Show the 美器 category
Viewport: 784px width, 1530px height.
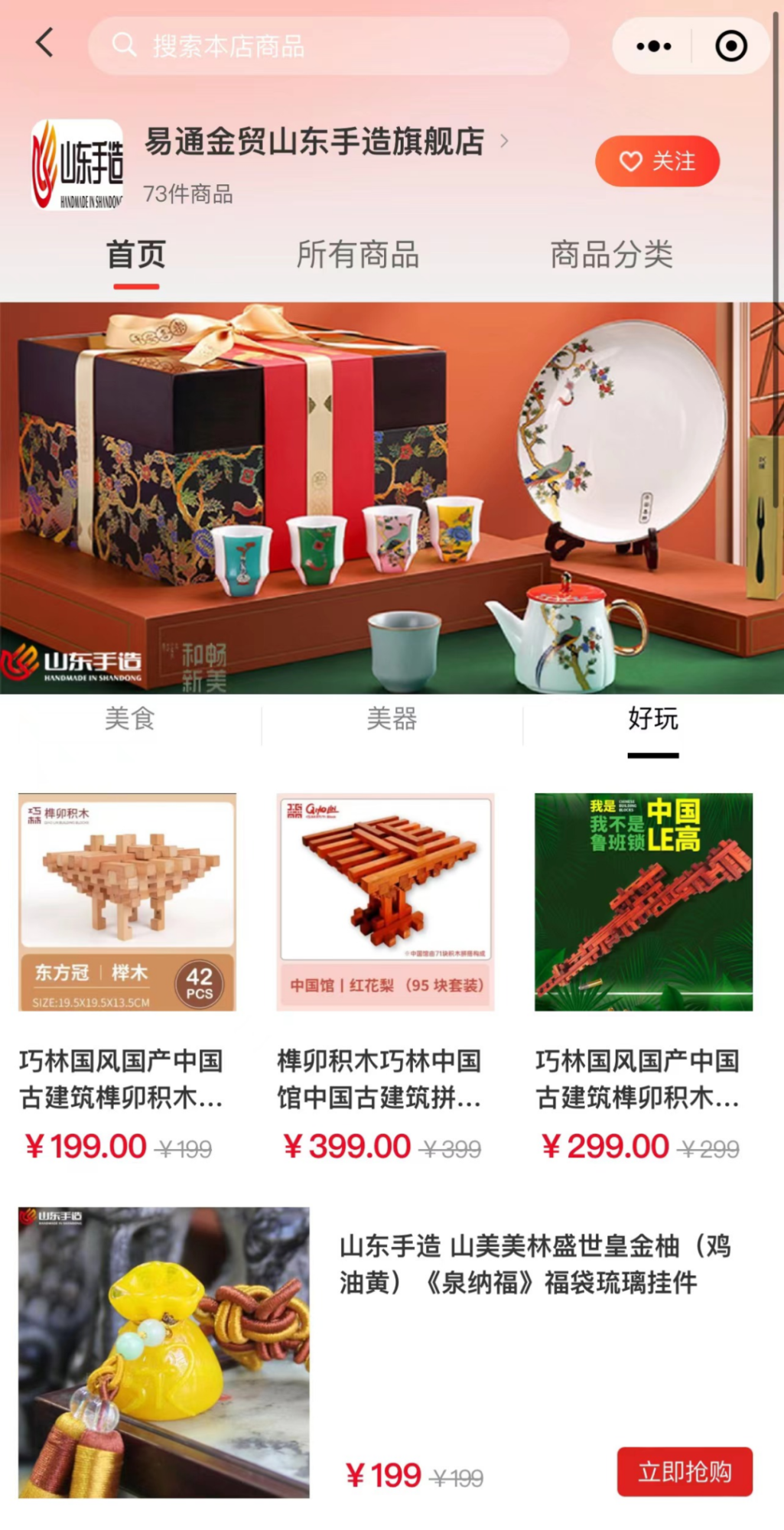pyautogui.click(x=392, y=719)
